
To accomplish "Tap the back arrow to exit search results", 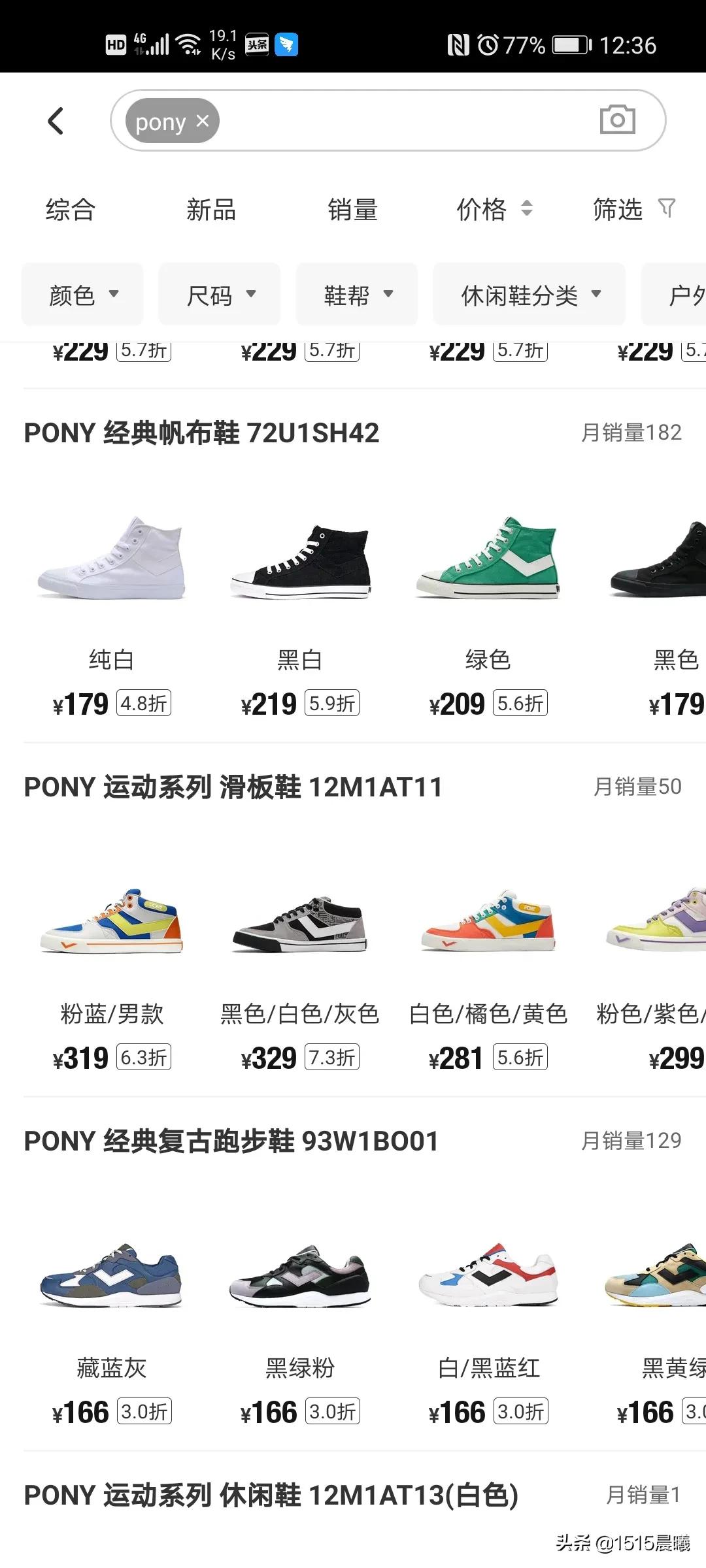I will click(x=56, y=120).
